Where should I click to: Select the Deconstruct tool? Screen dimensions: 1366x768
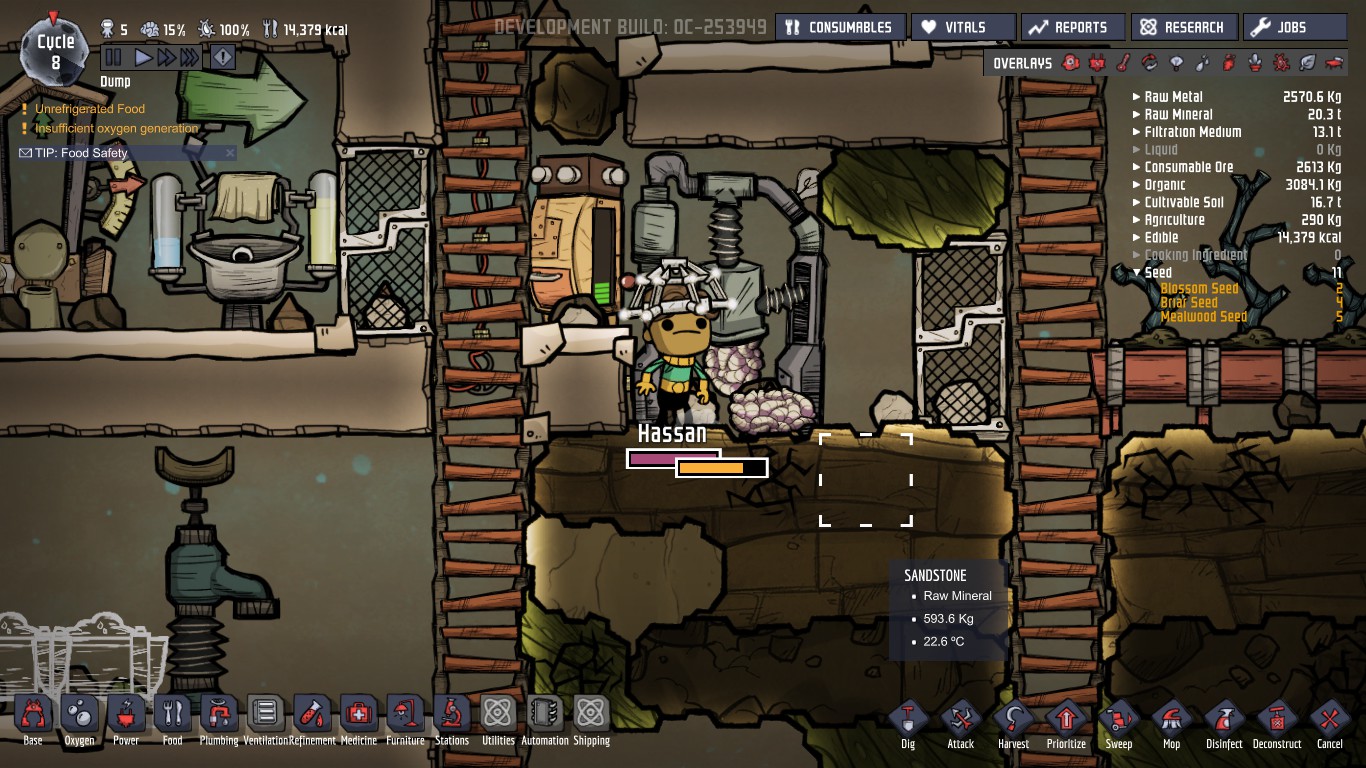(x=1277, y=719)
